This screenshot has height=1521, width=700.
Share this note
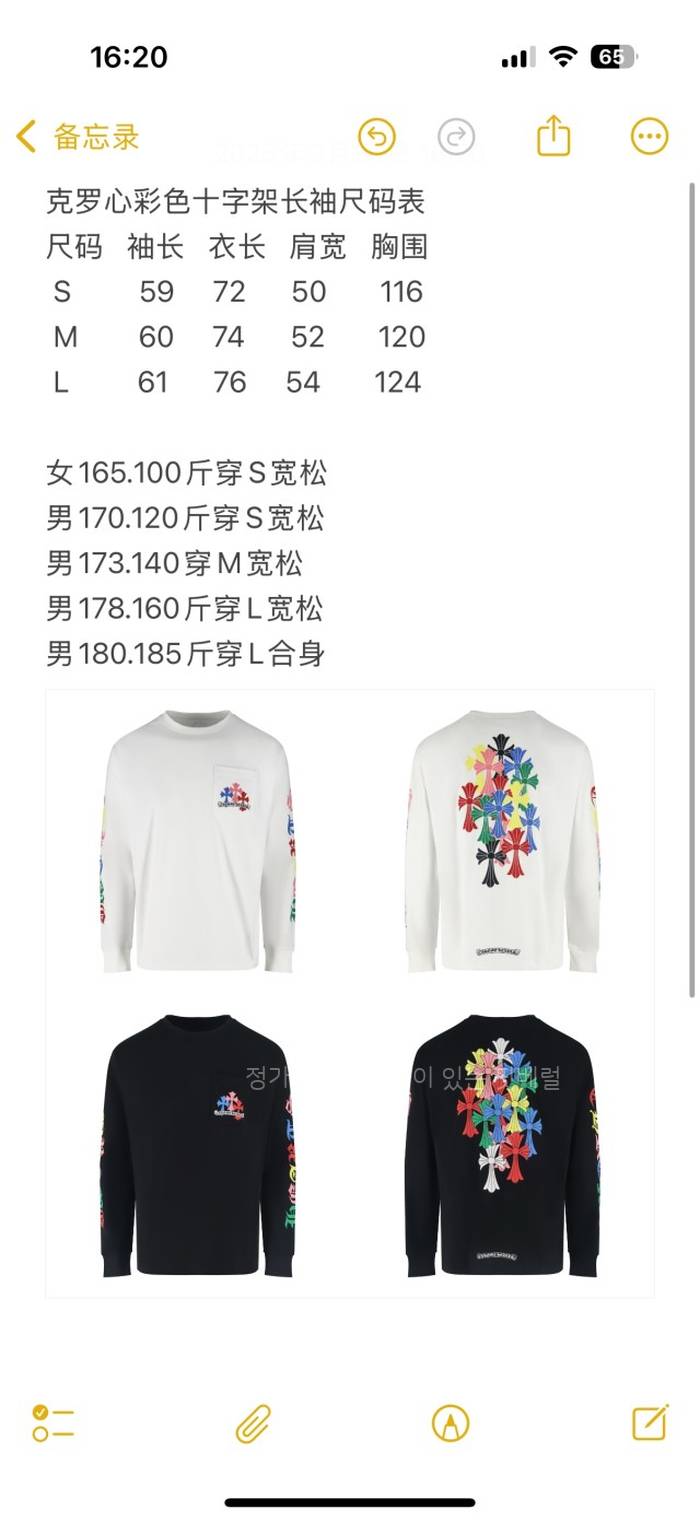click(553, 136)
